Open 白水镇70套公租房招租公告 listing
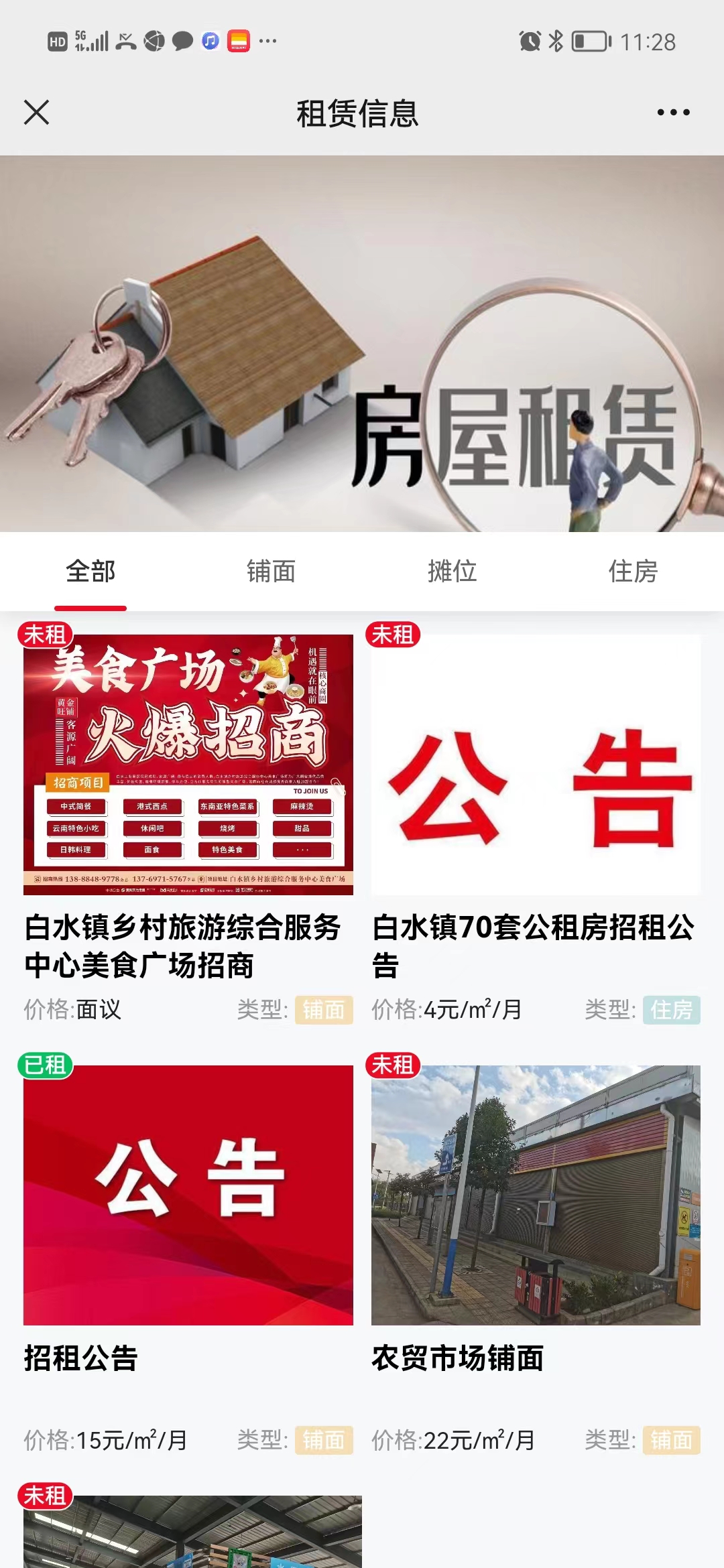Screen dimensions: 724x1568 click(536, 764)
